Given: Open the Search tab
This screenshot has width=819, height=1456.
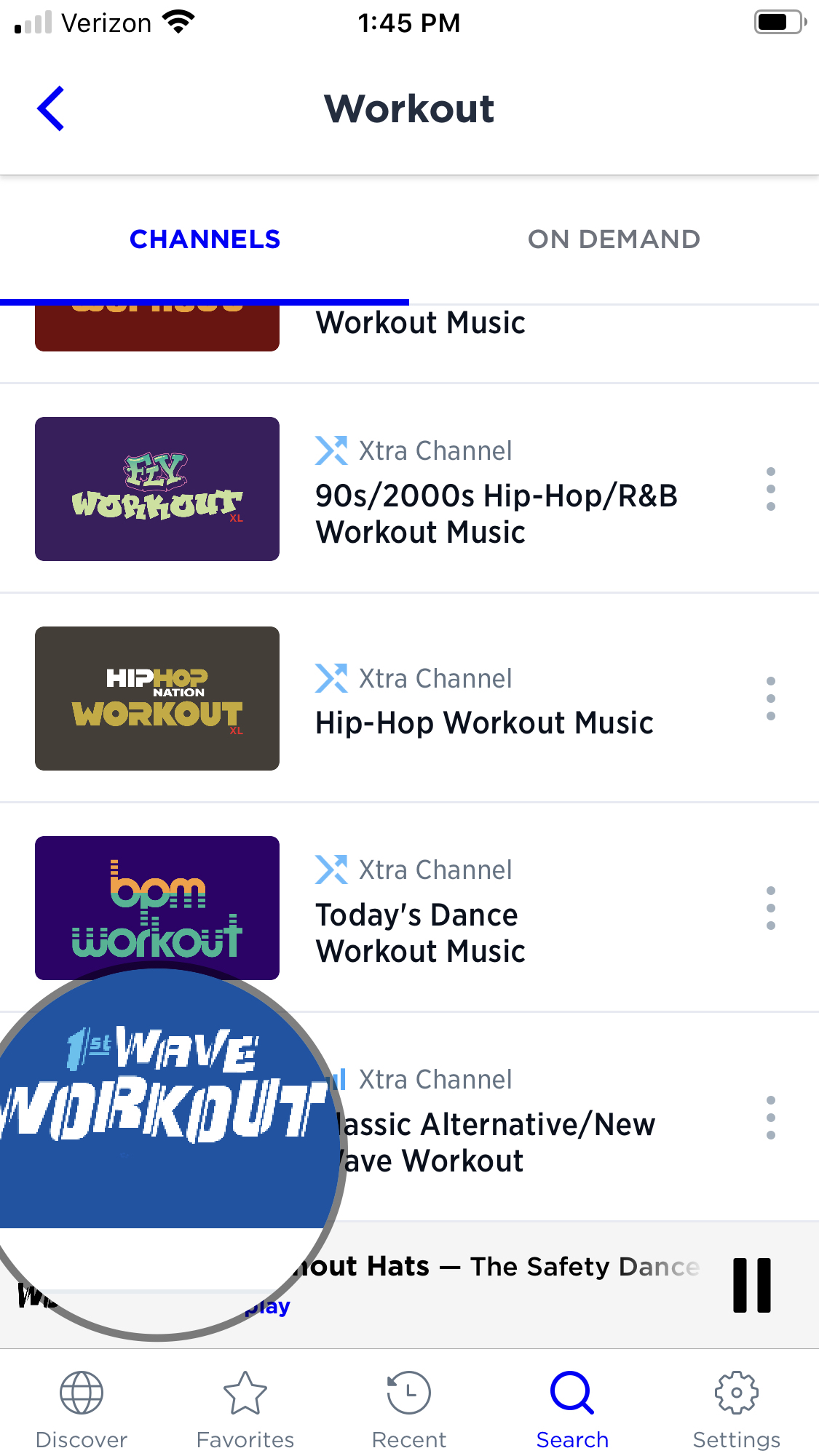Looking at the screenshot, I should click(x=573, y=1409).
